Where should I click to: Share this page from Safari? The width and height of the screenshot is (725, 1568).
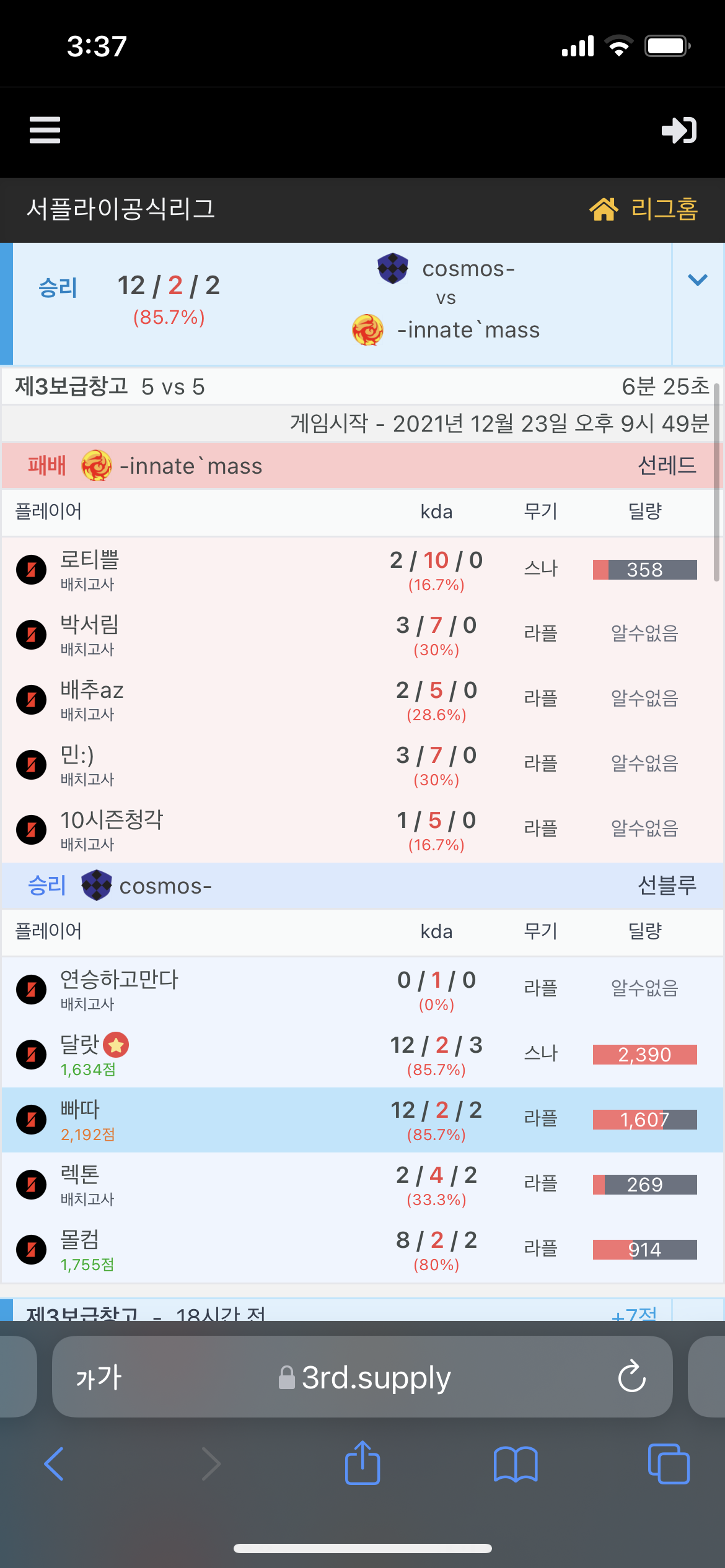362,1464
